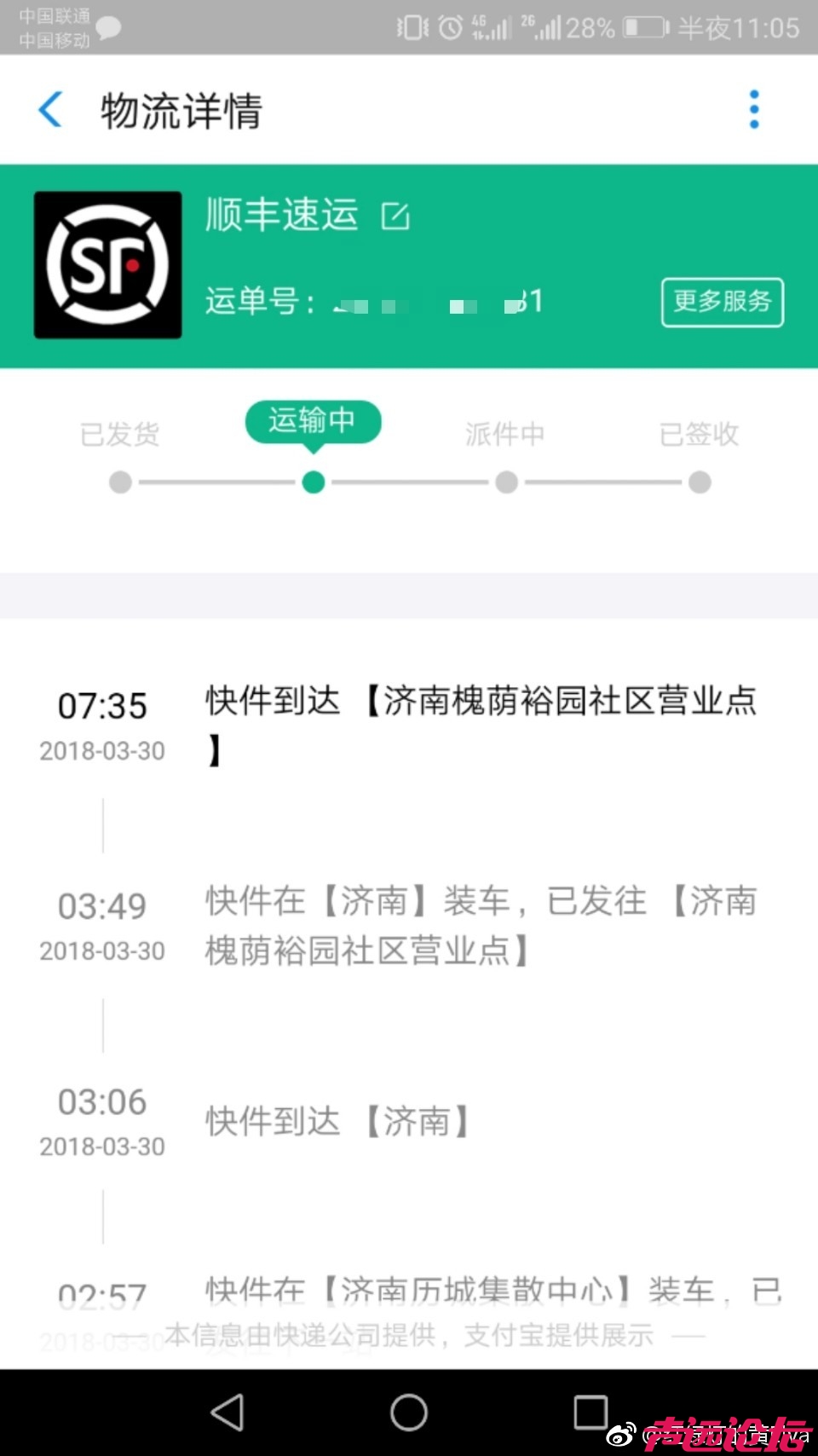Tap Android home button
The width and height of the screenshot is (818, 1456).
pyautogui.click(x=408, y=1413)
